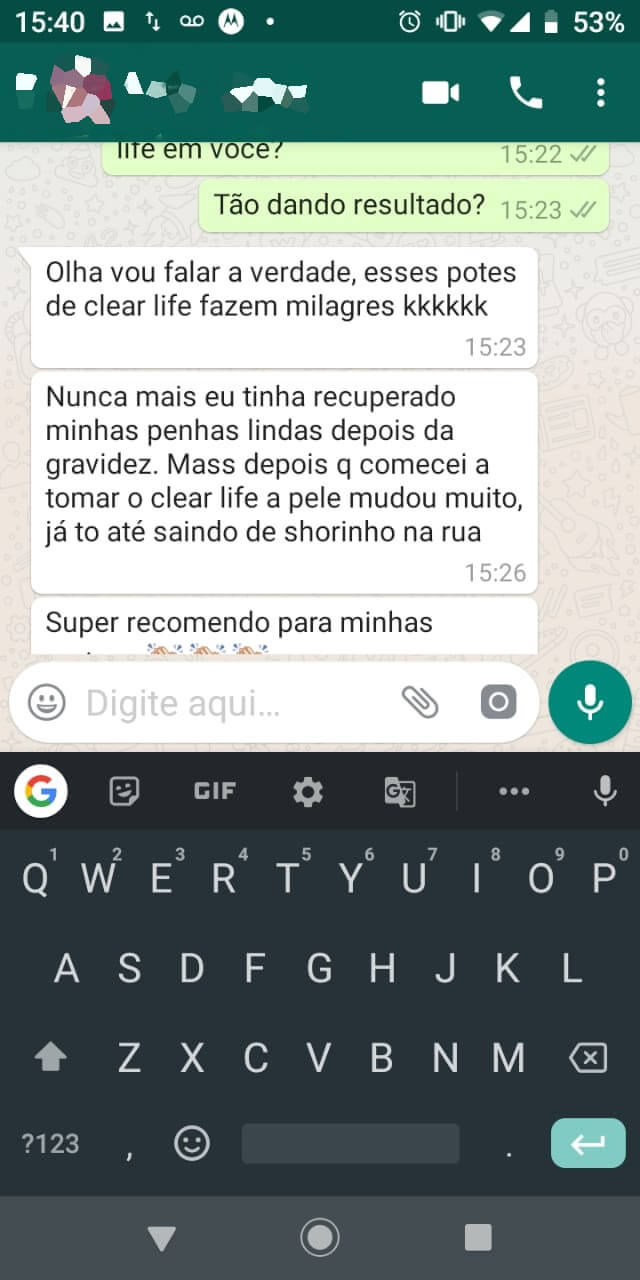Open the chat overflow menu

tap(600, 93)
